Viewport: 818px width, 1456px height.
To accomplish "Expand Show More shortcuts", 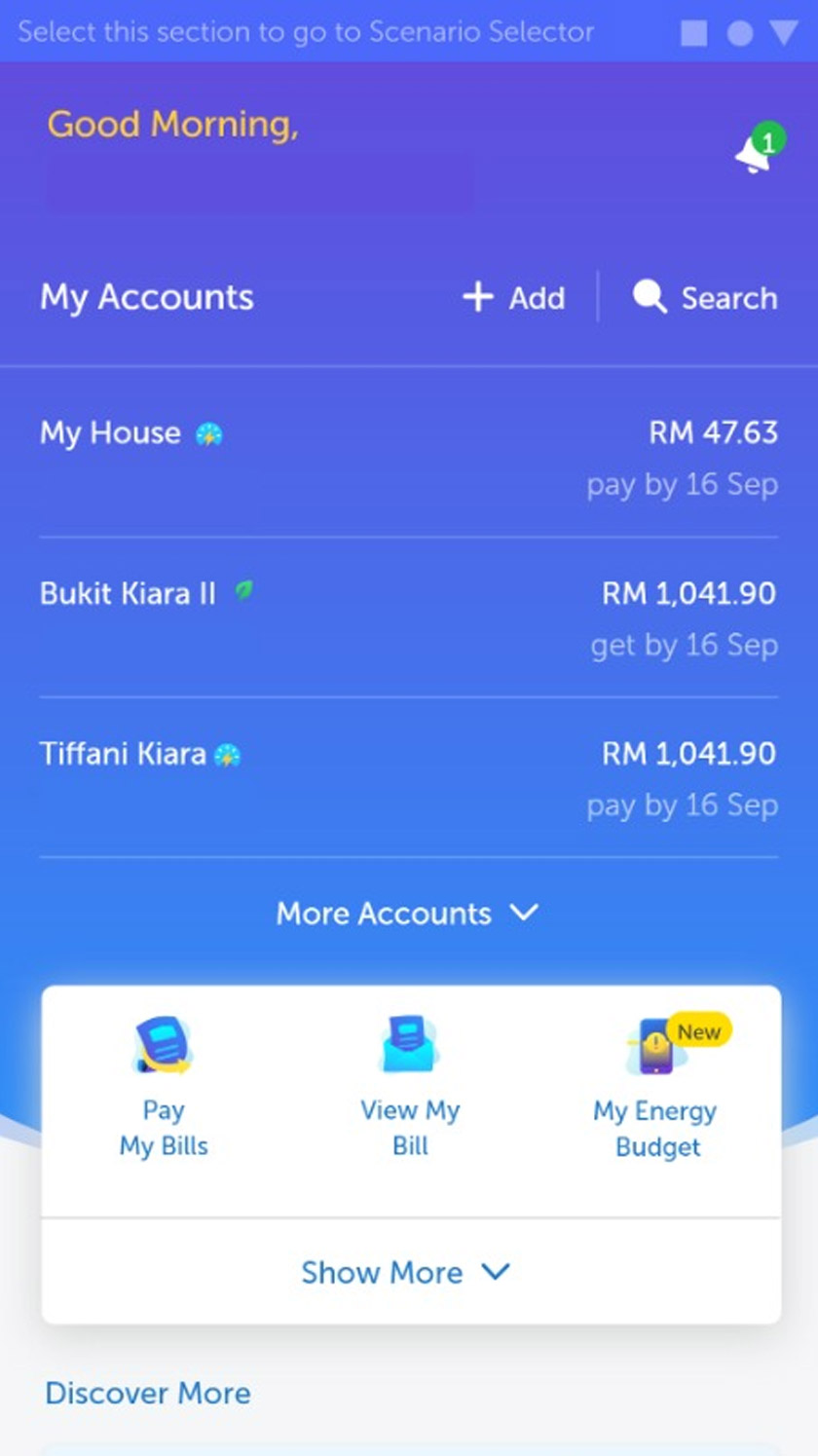I will coord(408,1272).
